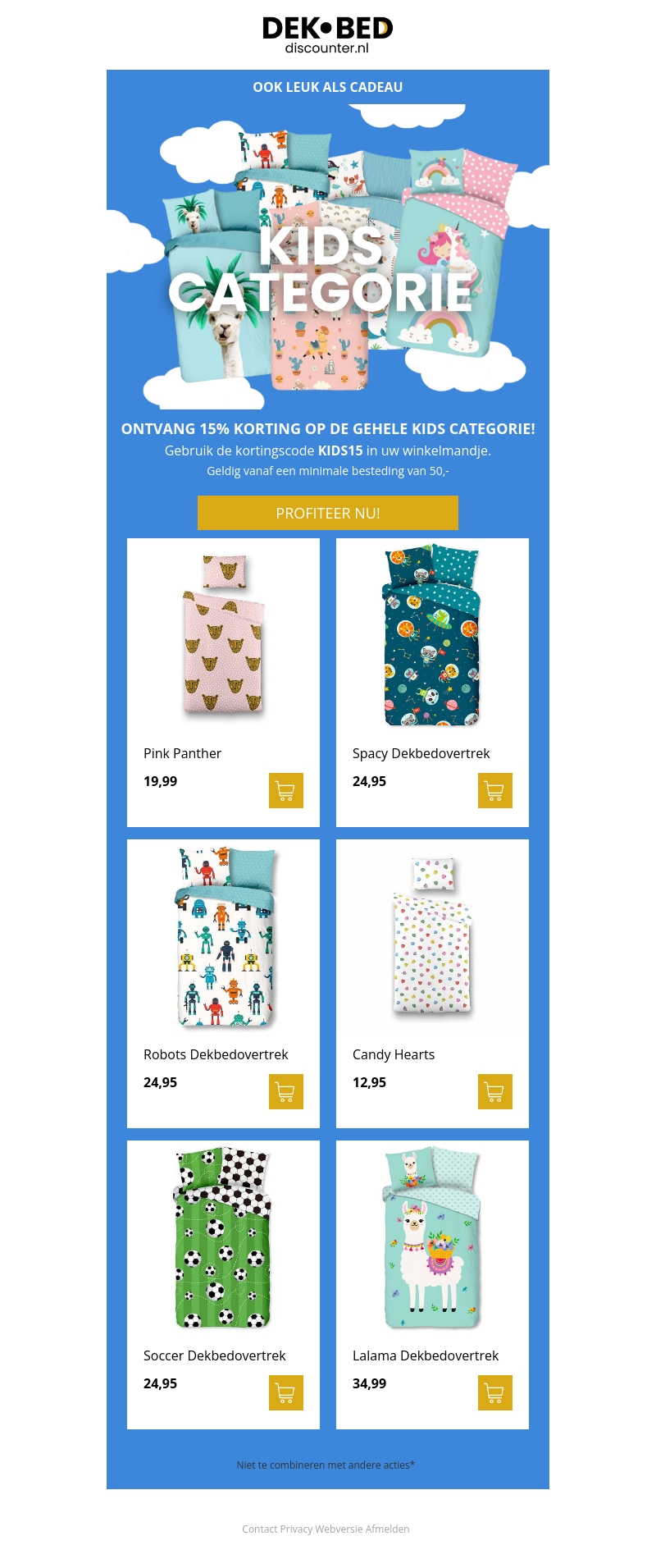The width and height of the screenshot is (656, 1568).
Task: Add Pink Panther to the cart
Action: click(x=285, y=790)
